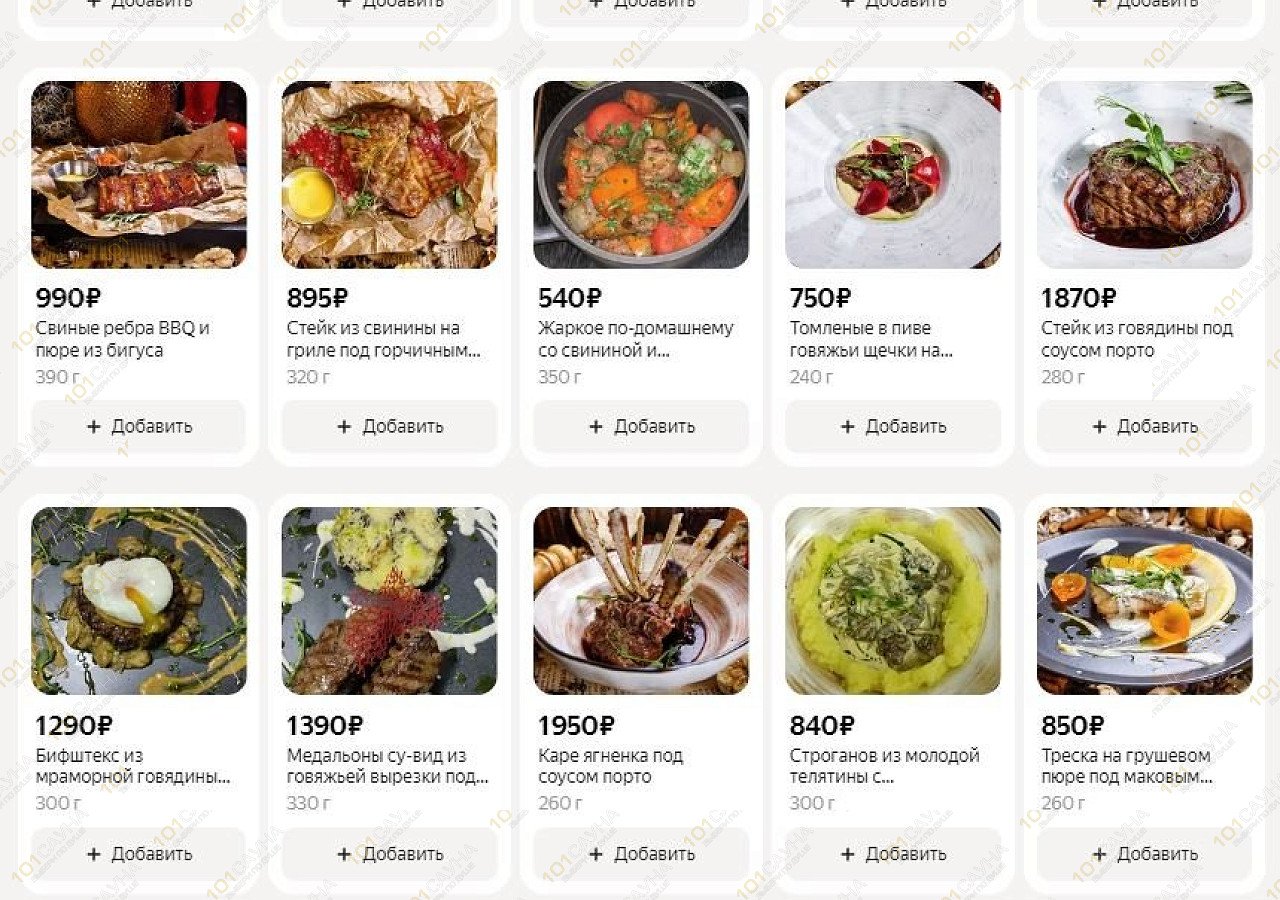Open the Бифштекс из мраморной говядины photo
This screenshot has height=900, width=1280.
pyautogui.click(x=139, y=600)
